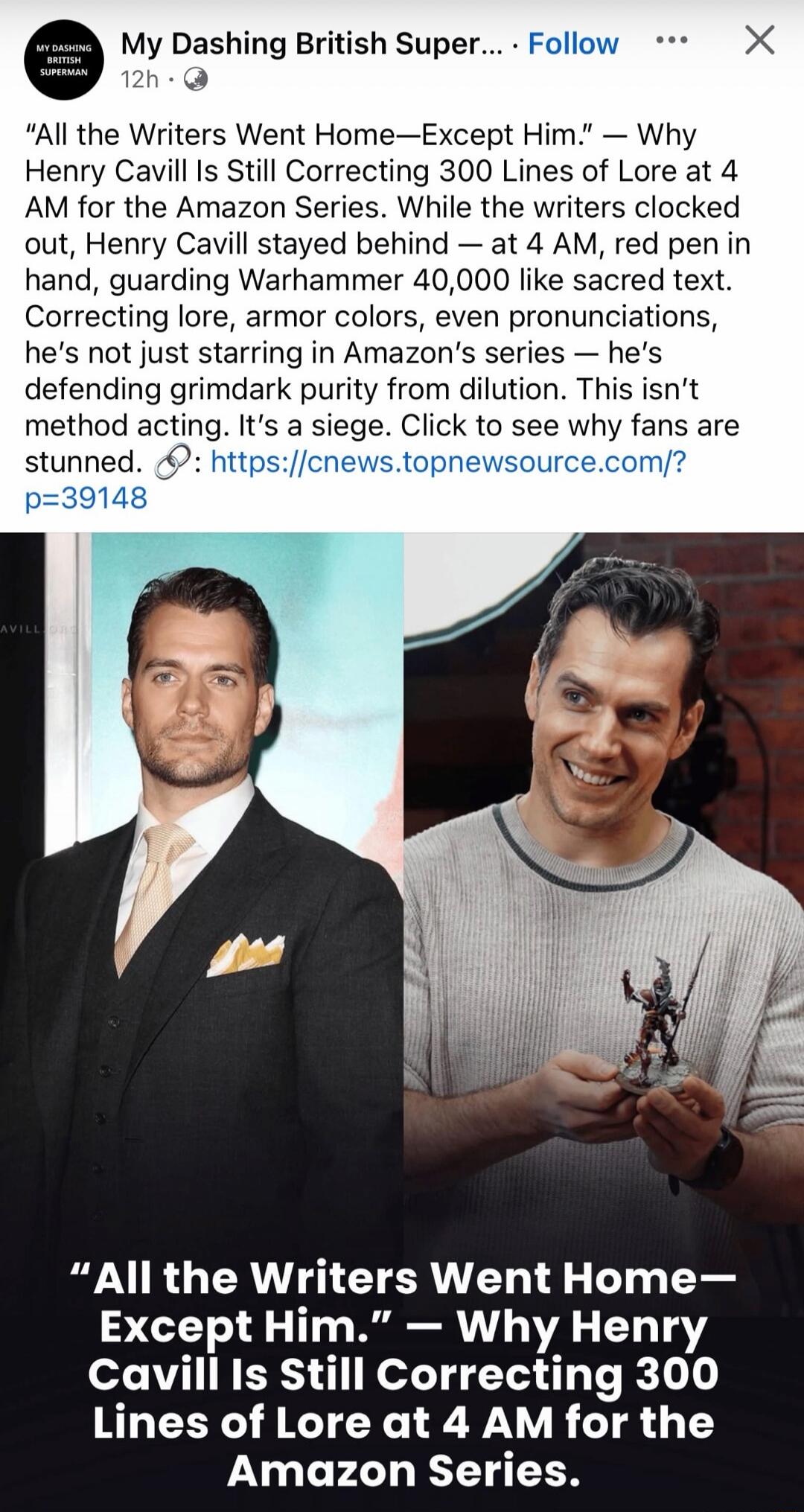Open the cnews.topnewsource.com link
This screenshot has width=804, height=1512.
click(447, 462)
